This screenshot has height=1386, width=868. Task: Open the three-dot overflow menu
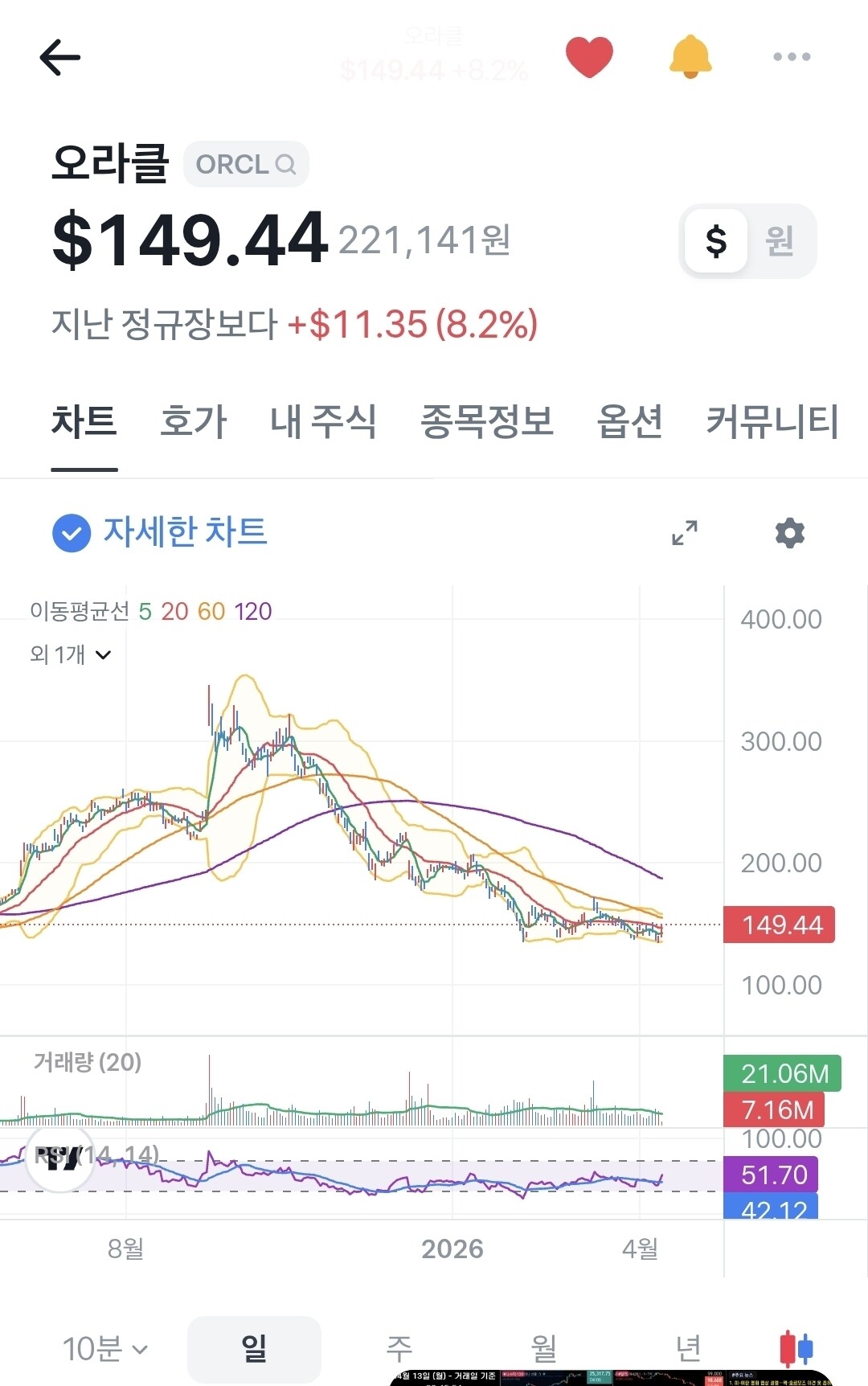pos(792,56)
